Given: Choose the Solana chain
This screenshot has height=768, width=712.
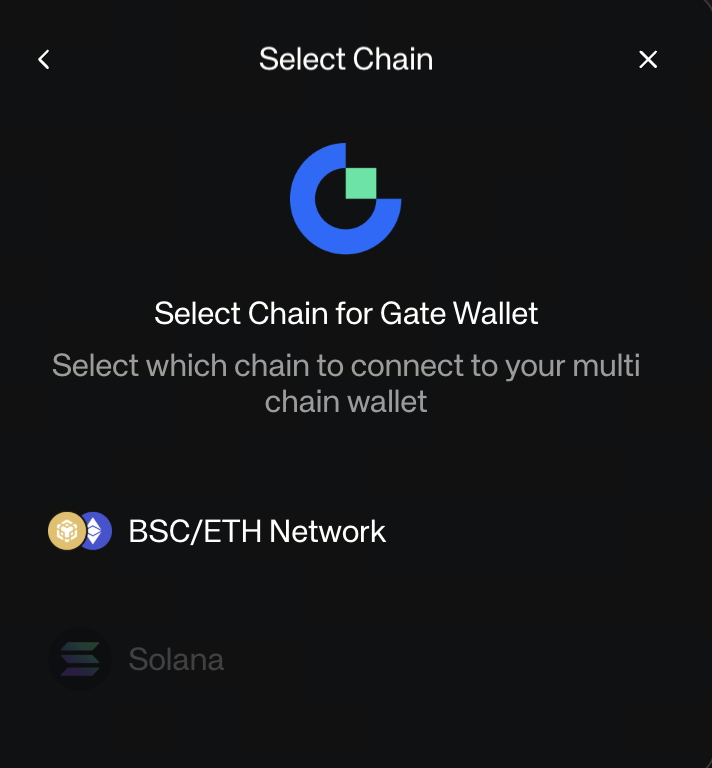Looking at the screenshot, I should (176, 659).
